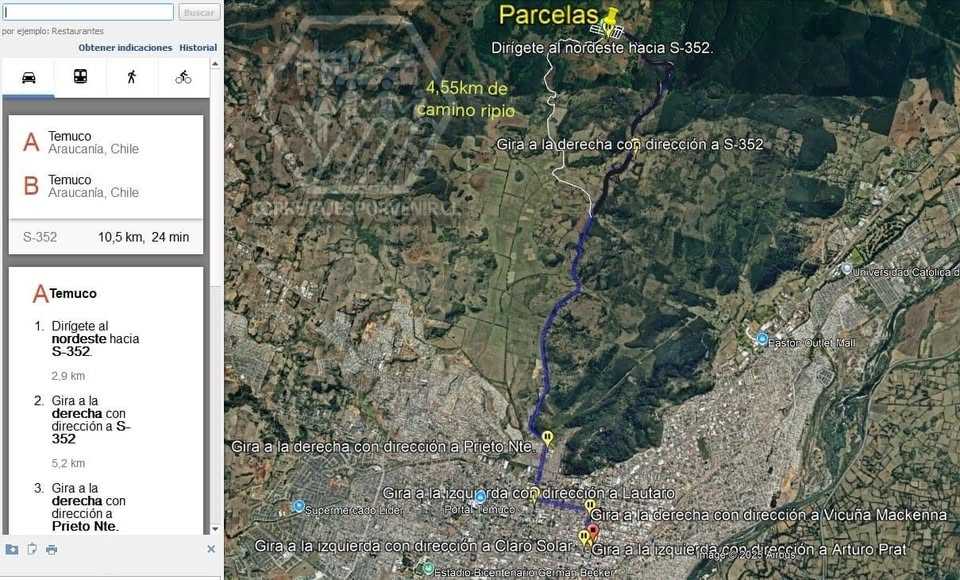960x580 pixels.
Task: Save route to My Places folder icon
Action: (x=12, y=549)
